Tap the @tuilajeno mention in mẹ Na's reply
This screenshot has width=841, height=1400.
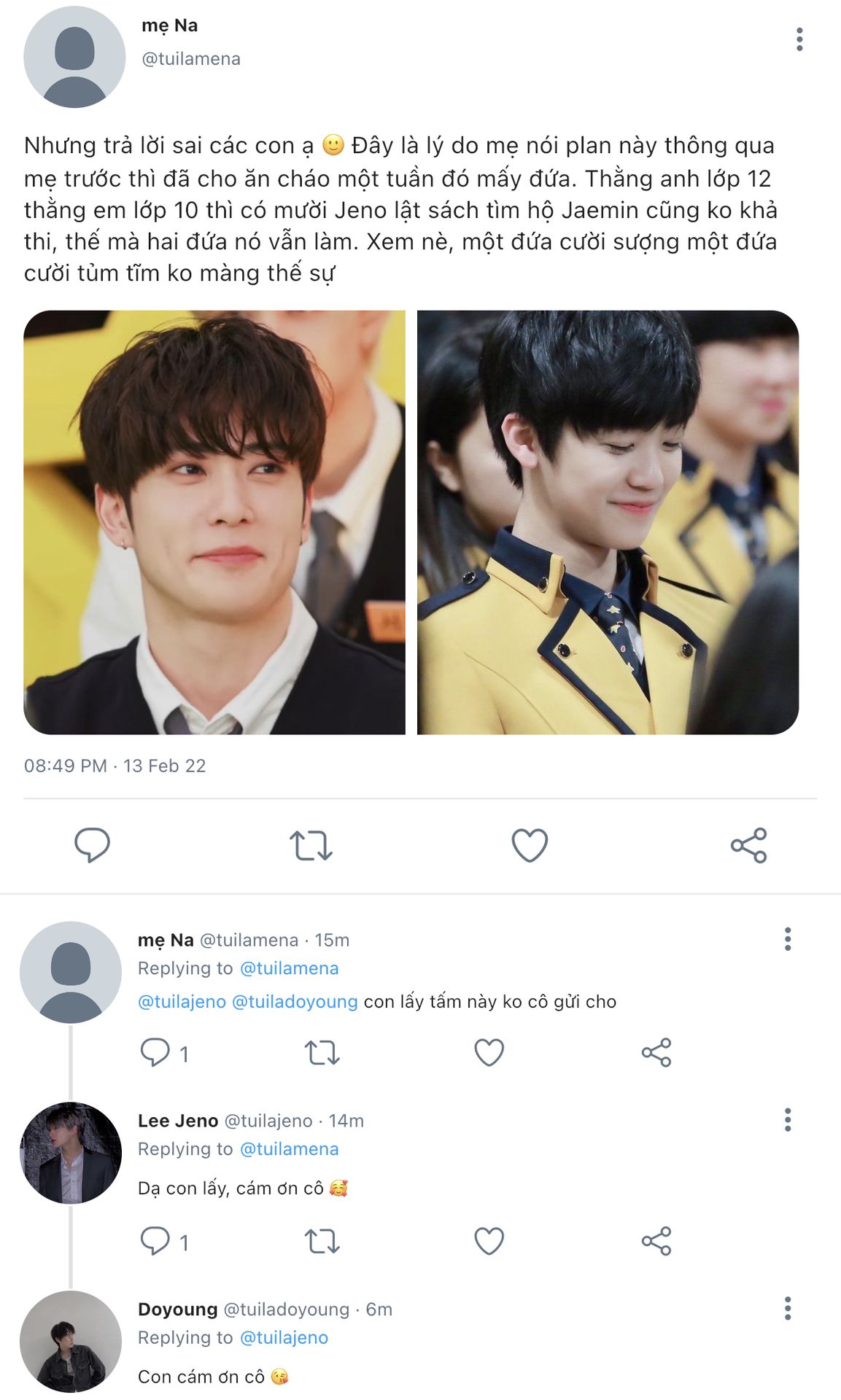(x=182, y=1002)
